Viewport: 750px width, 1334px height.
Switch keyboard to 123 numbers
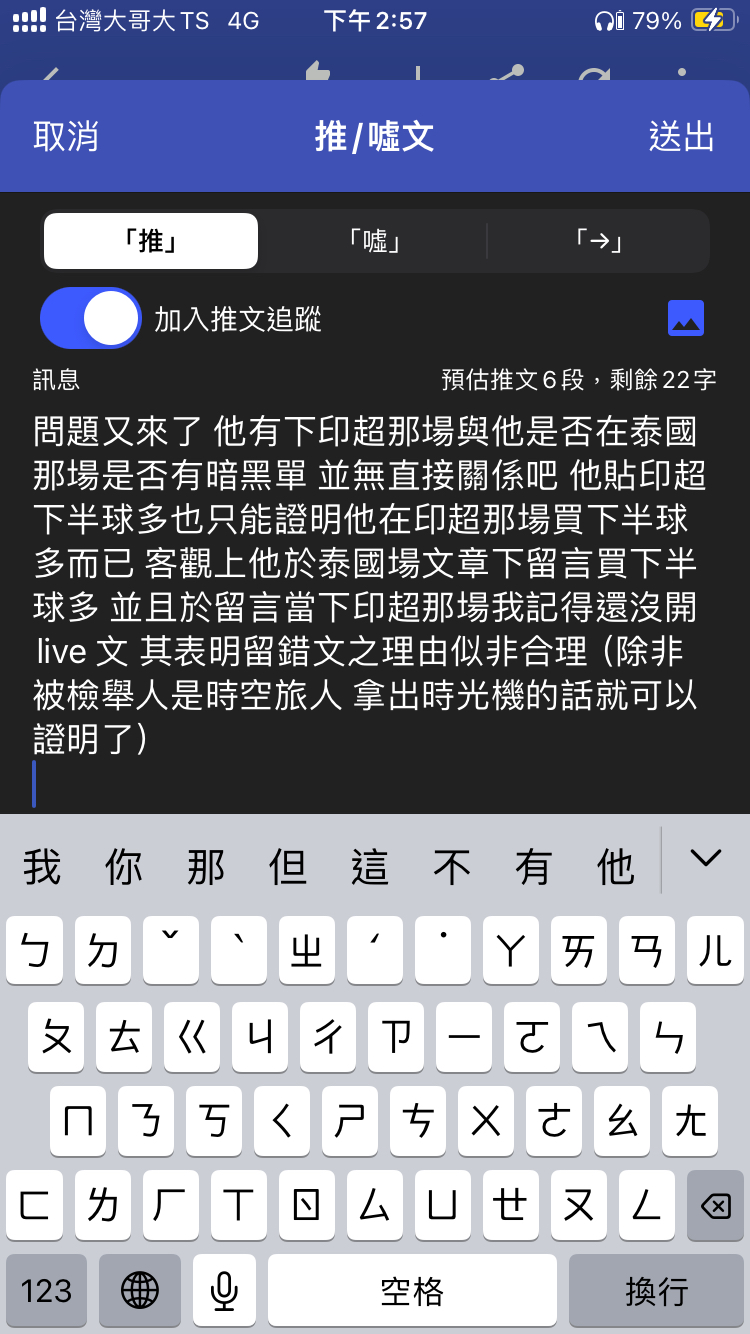pos(46,1291)
